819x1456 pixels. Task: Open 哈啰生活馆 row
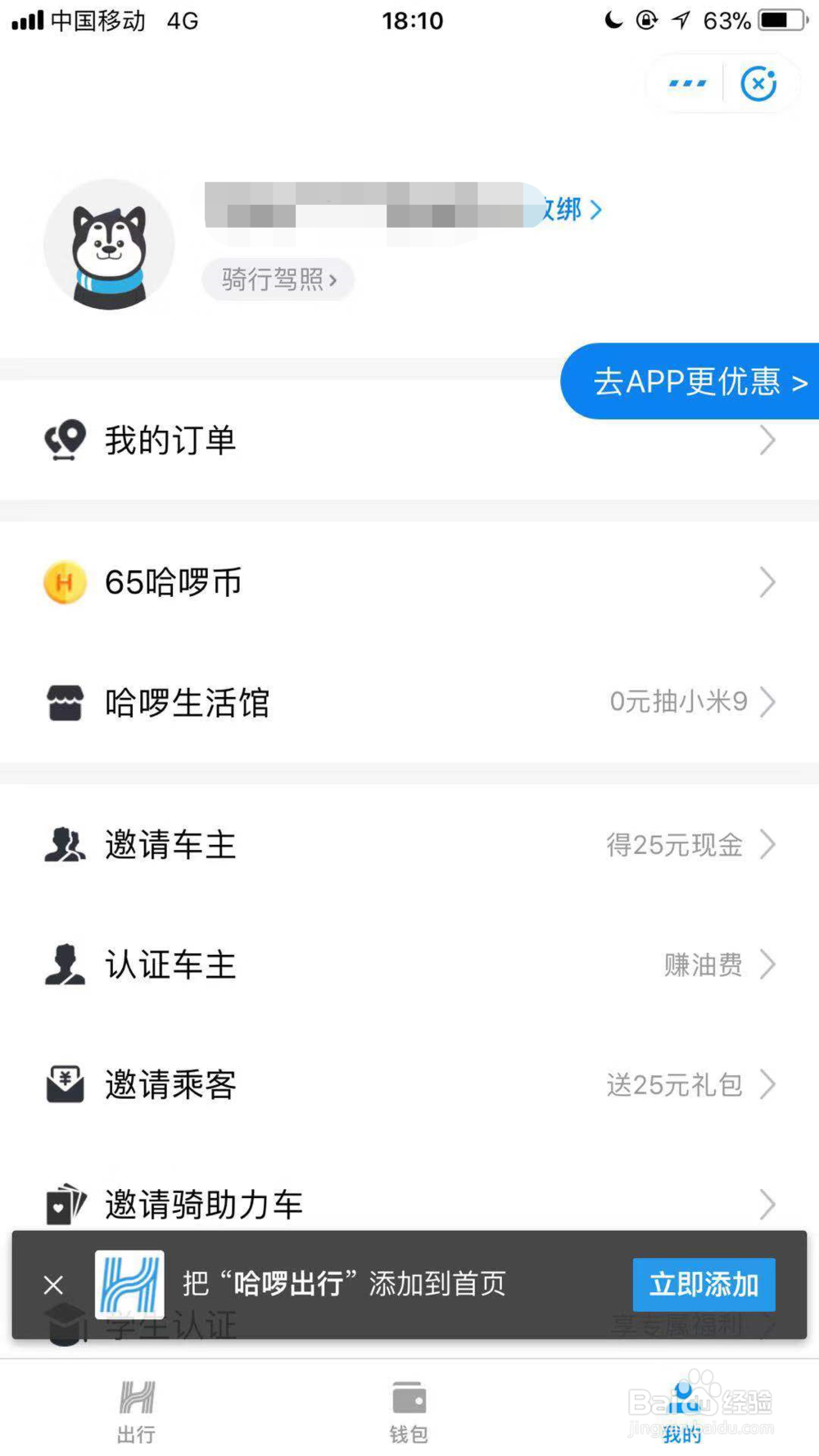point(409,703)
